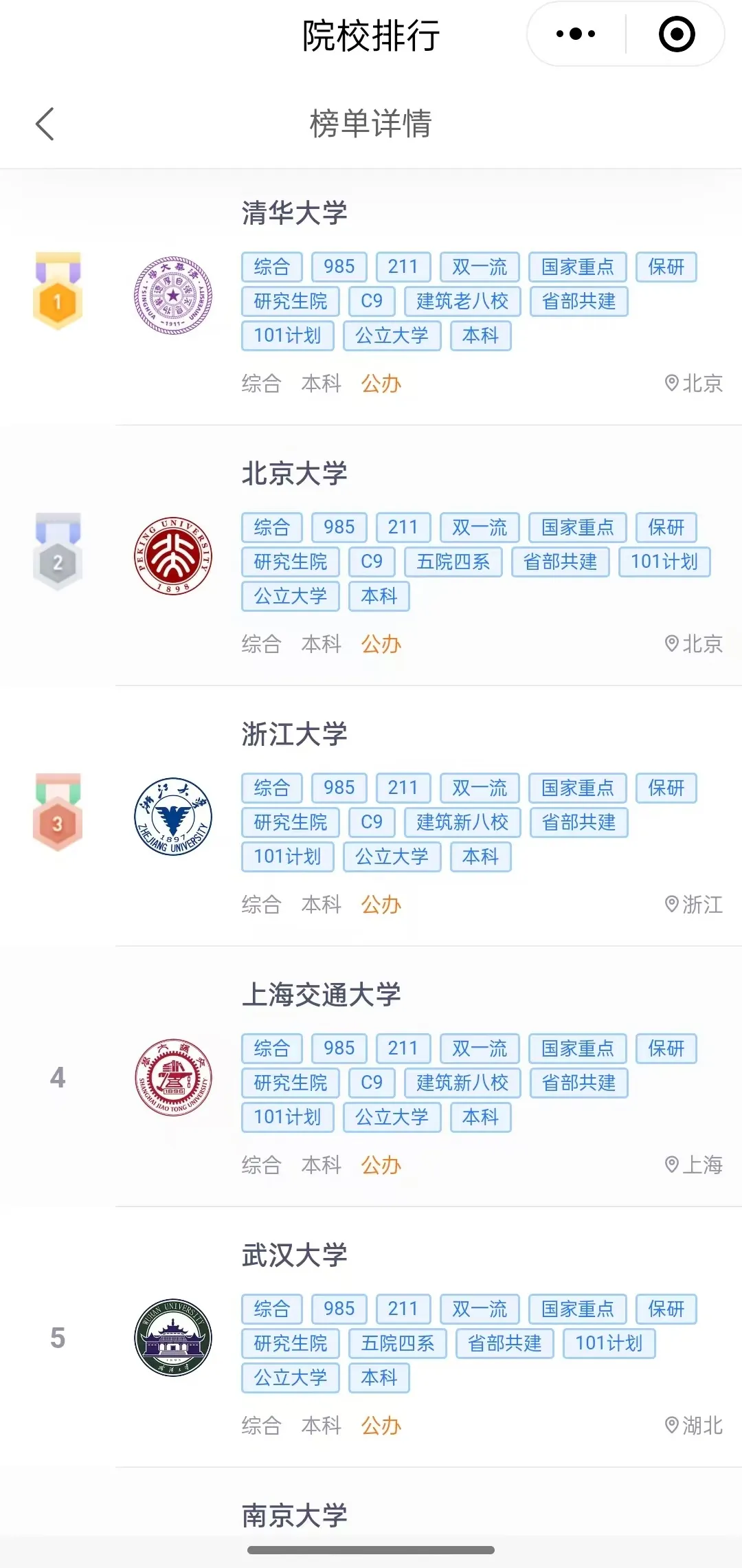Image resolution: width=742 pixels, height=1568 pixels.
Task: Open the 武汉大学 entry
Action: pyautogui.click(x=294, y=1255)
